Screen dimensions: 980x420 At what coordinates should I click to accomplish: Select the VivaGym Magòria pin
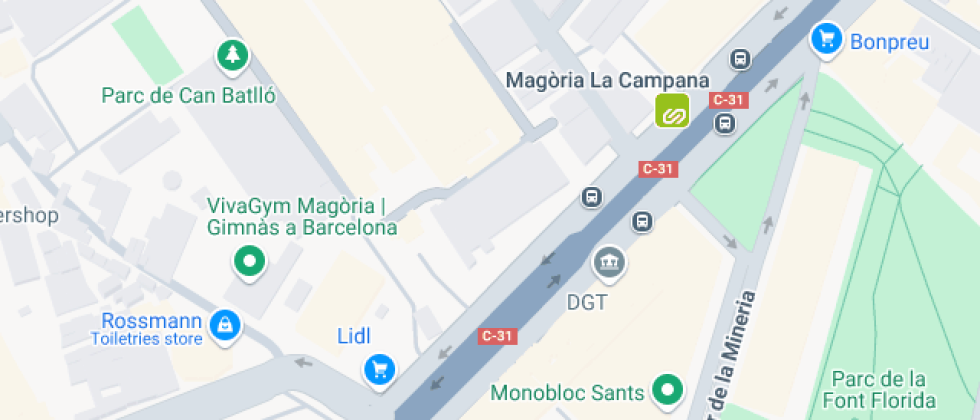coord(248,262)
